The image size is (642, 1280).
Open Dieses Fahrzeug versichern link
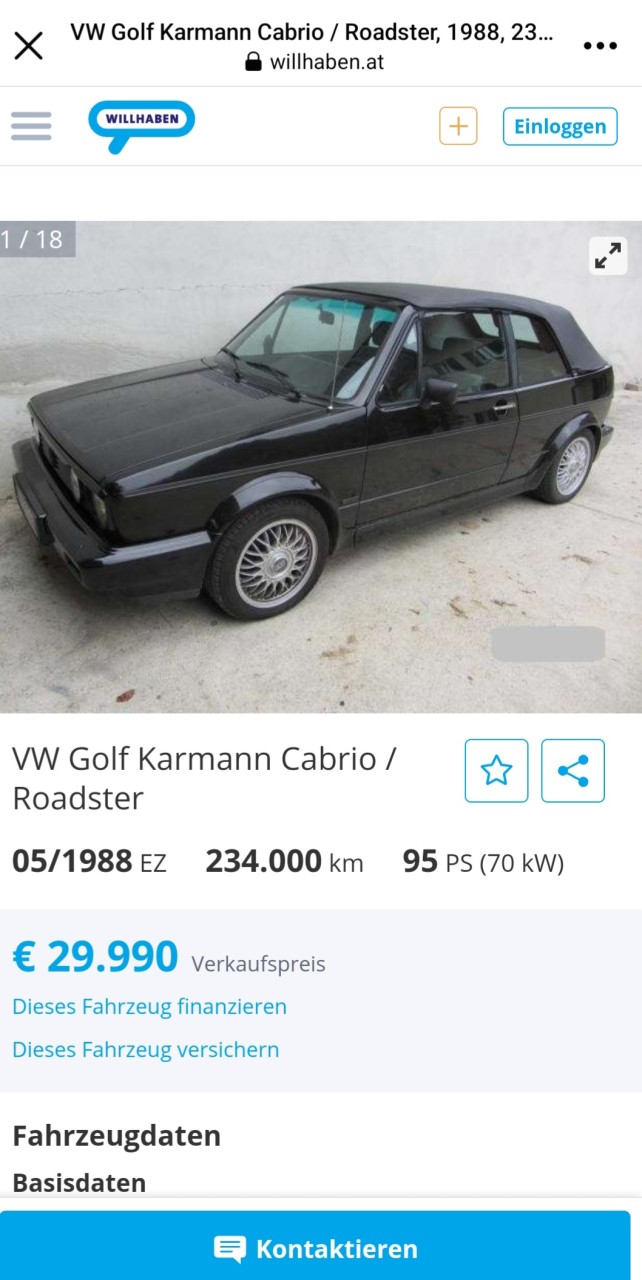tap(146, 1049)
